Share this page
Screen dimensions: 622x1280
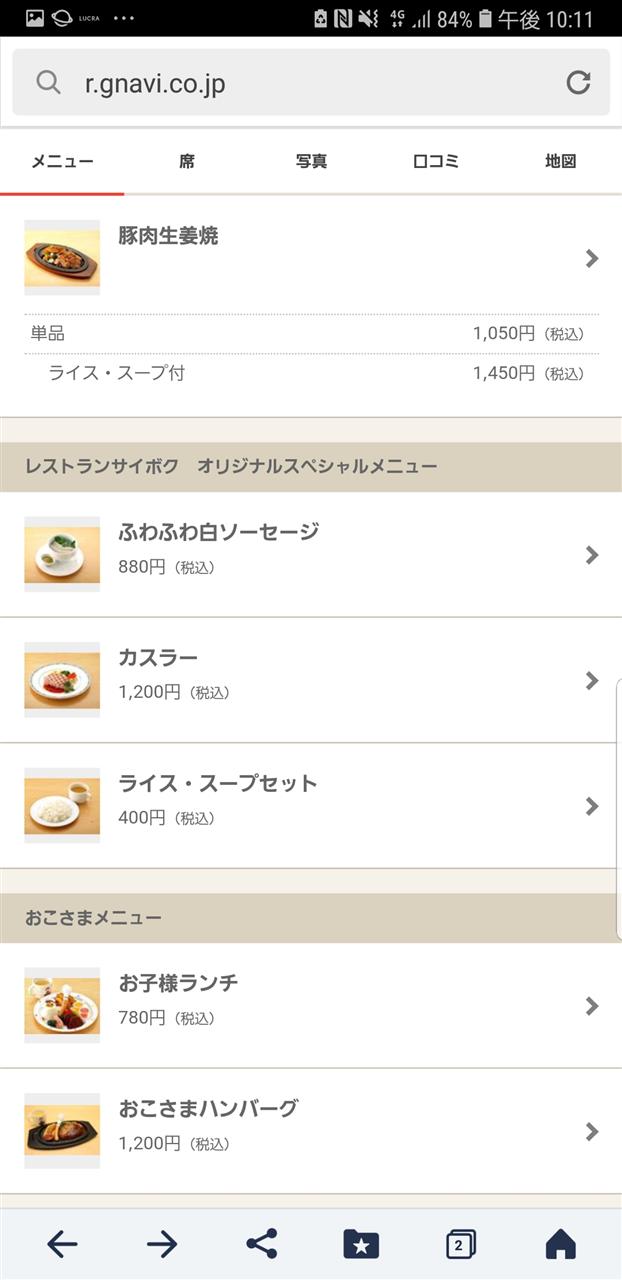261,1244
